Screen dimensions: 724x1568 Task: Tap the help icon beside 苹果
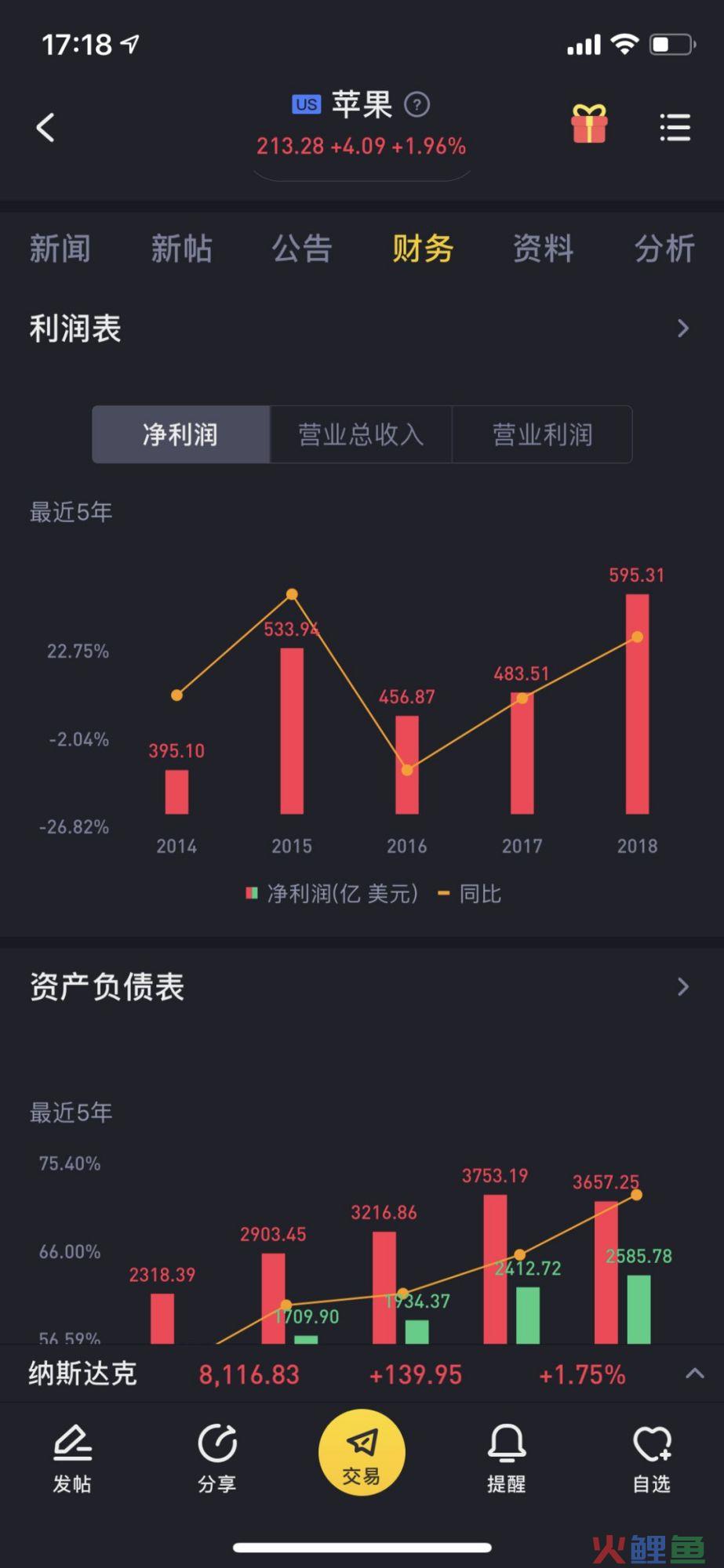[x=417, y=104]
